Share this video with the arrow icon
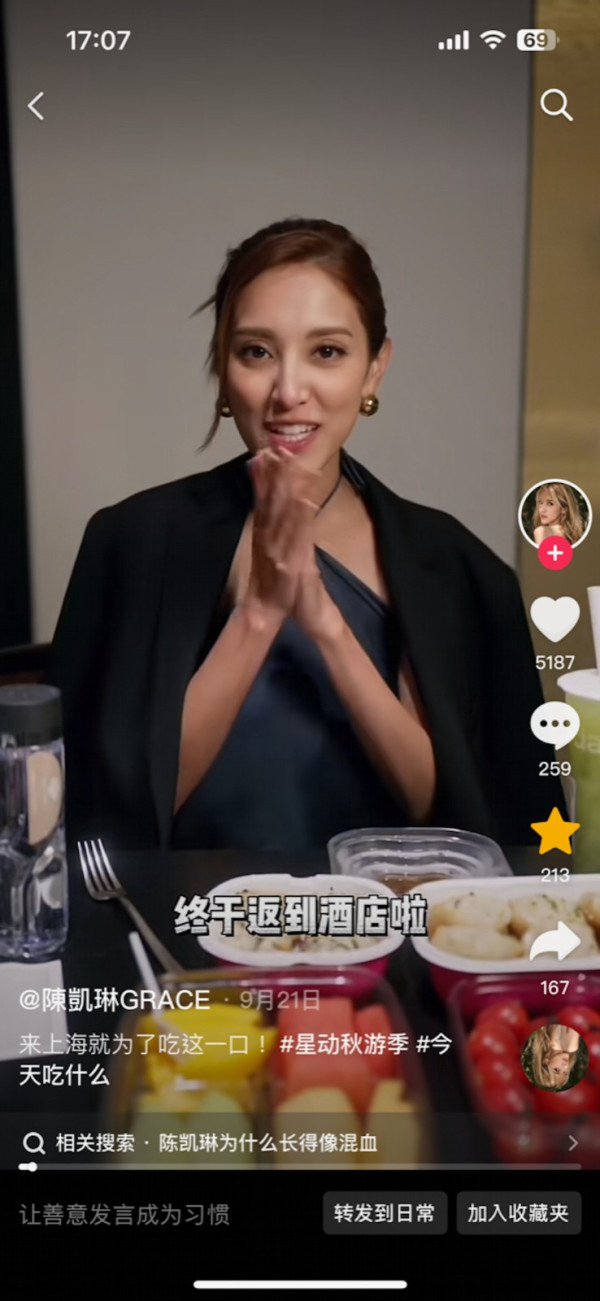The image size is (600, 1301). (554, 942)
